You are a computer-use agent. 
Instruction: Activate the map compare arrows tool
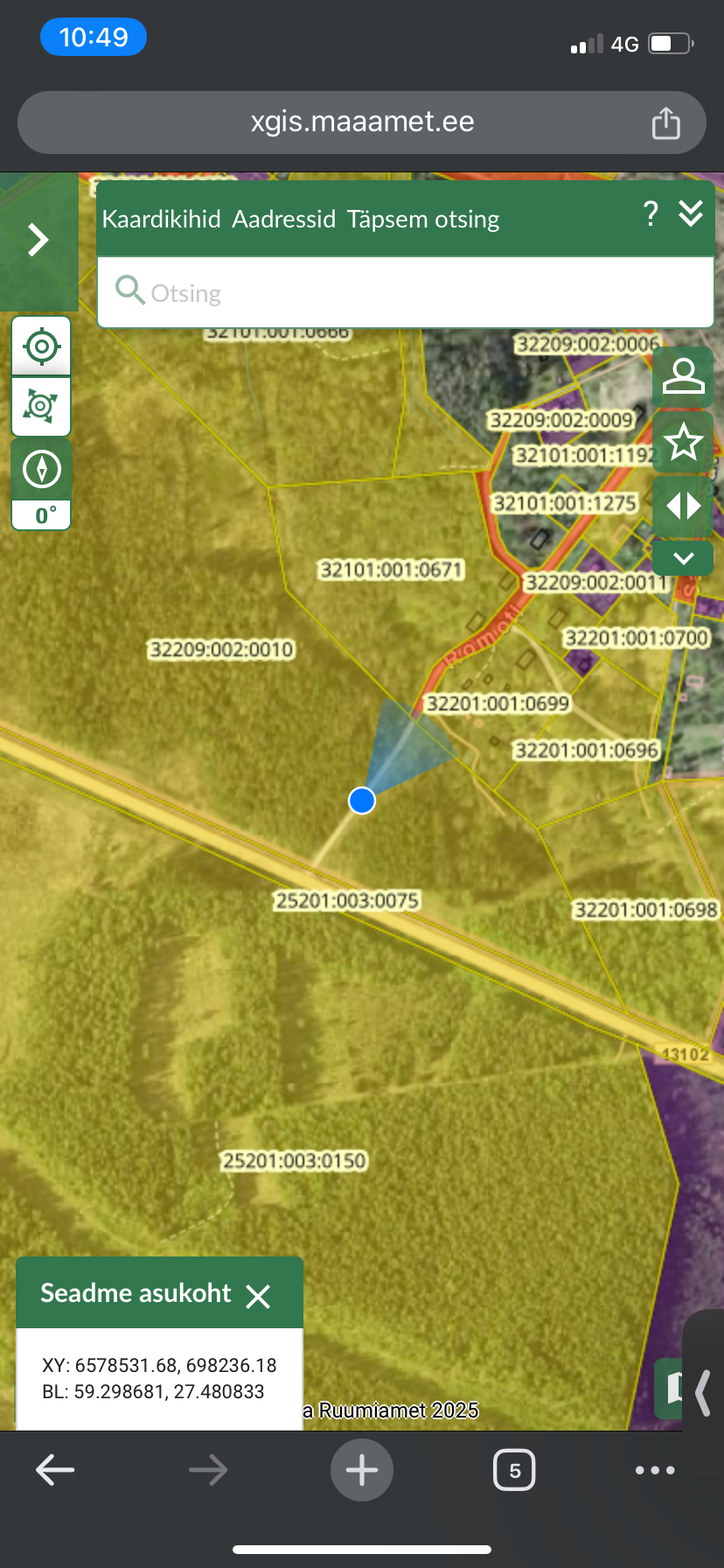(683, 506)
